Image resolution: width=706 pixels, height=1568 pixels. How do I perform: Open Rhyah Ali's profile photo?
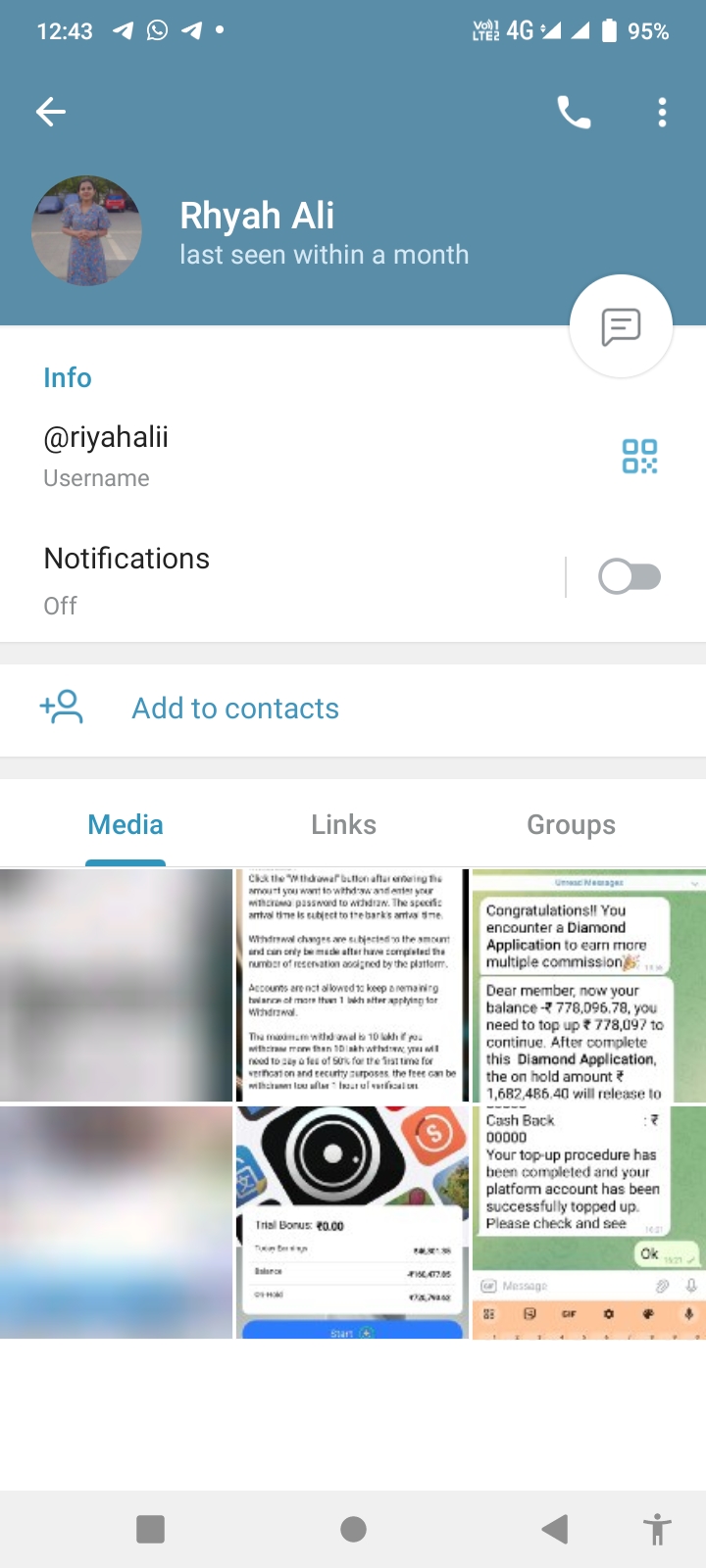87,231
